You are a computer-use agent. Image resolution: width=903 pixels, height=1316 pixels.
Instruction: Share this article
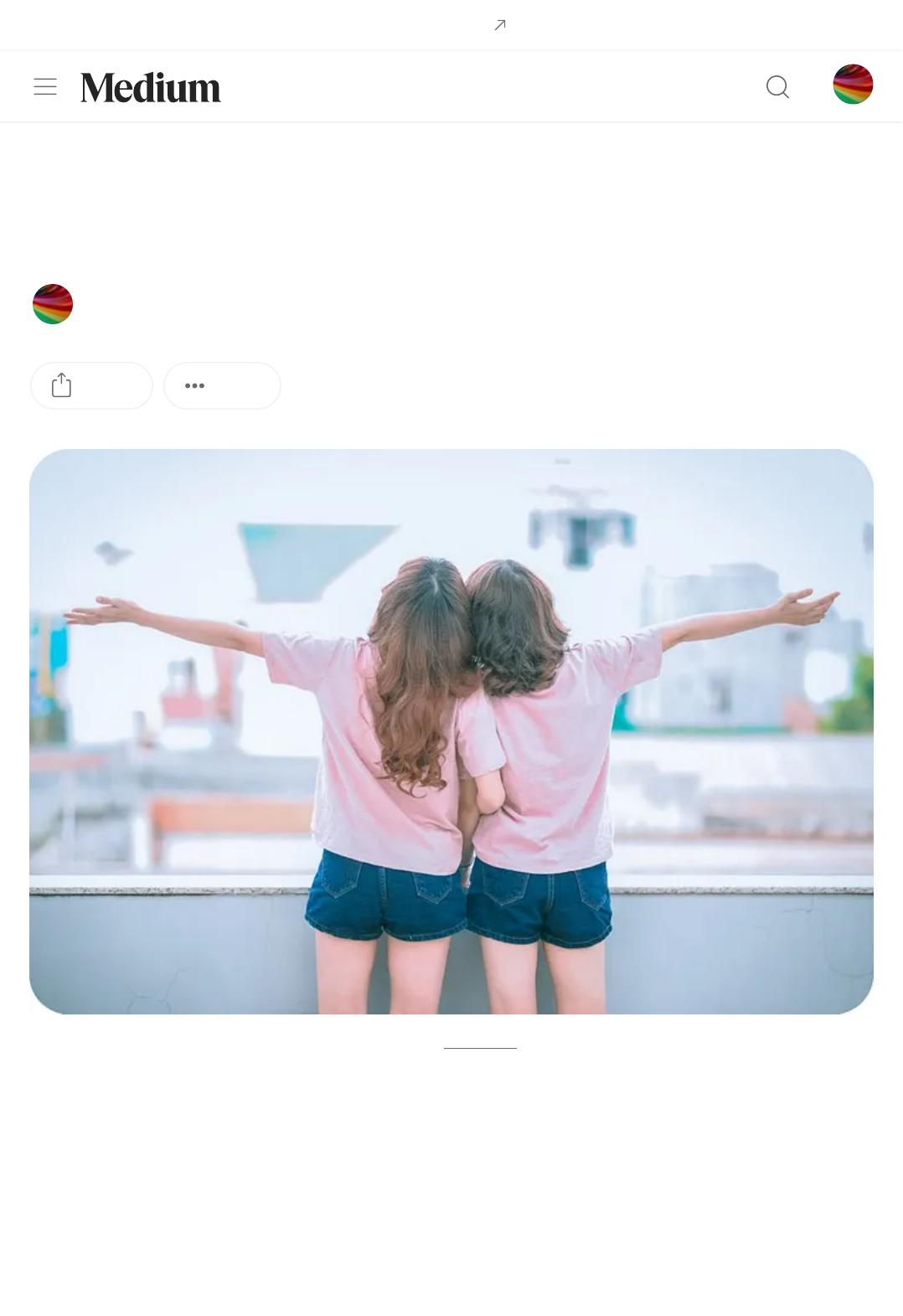coord(91,385)
